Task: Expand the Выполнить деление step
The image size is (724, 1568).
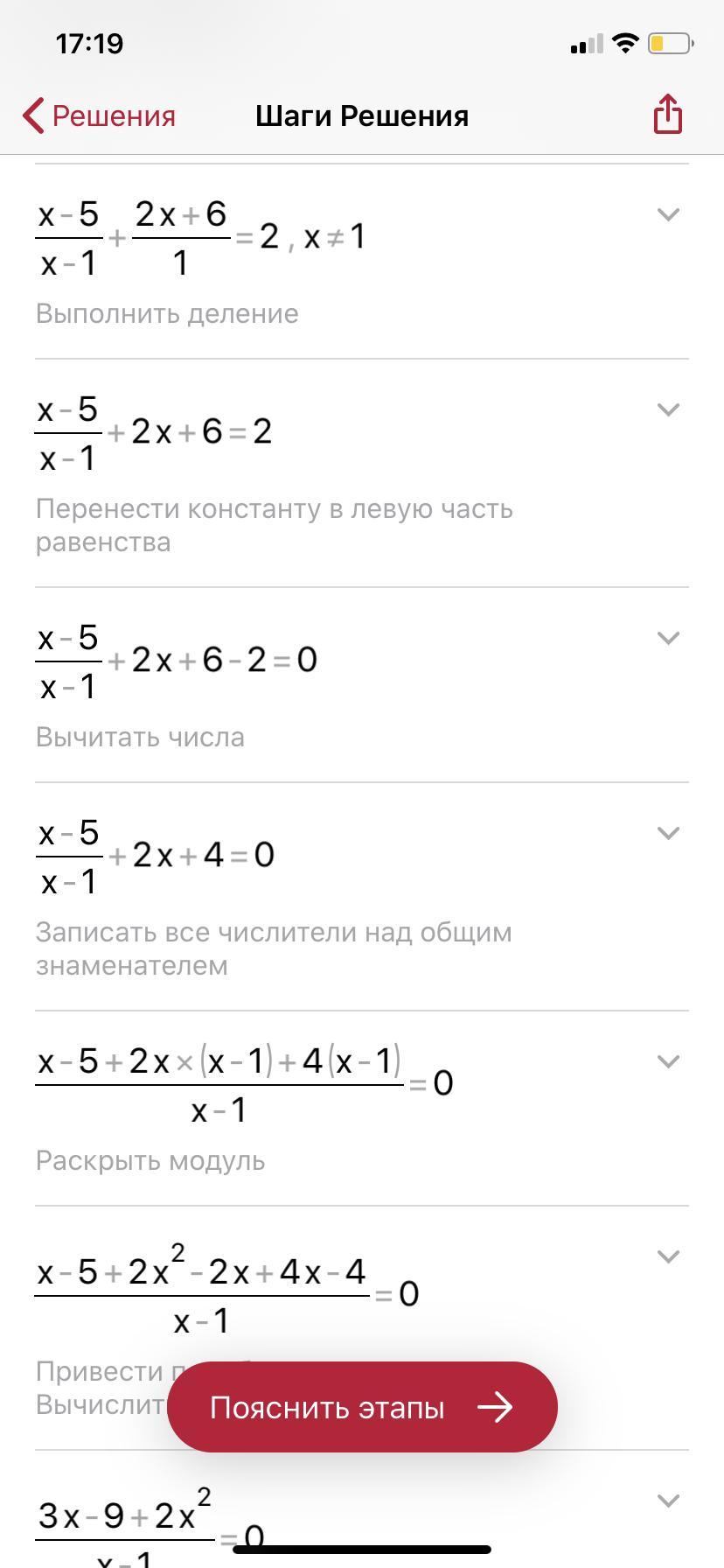Action: 668,214
